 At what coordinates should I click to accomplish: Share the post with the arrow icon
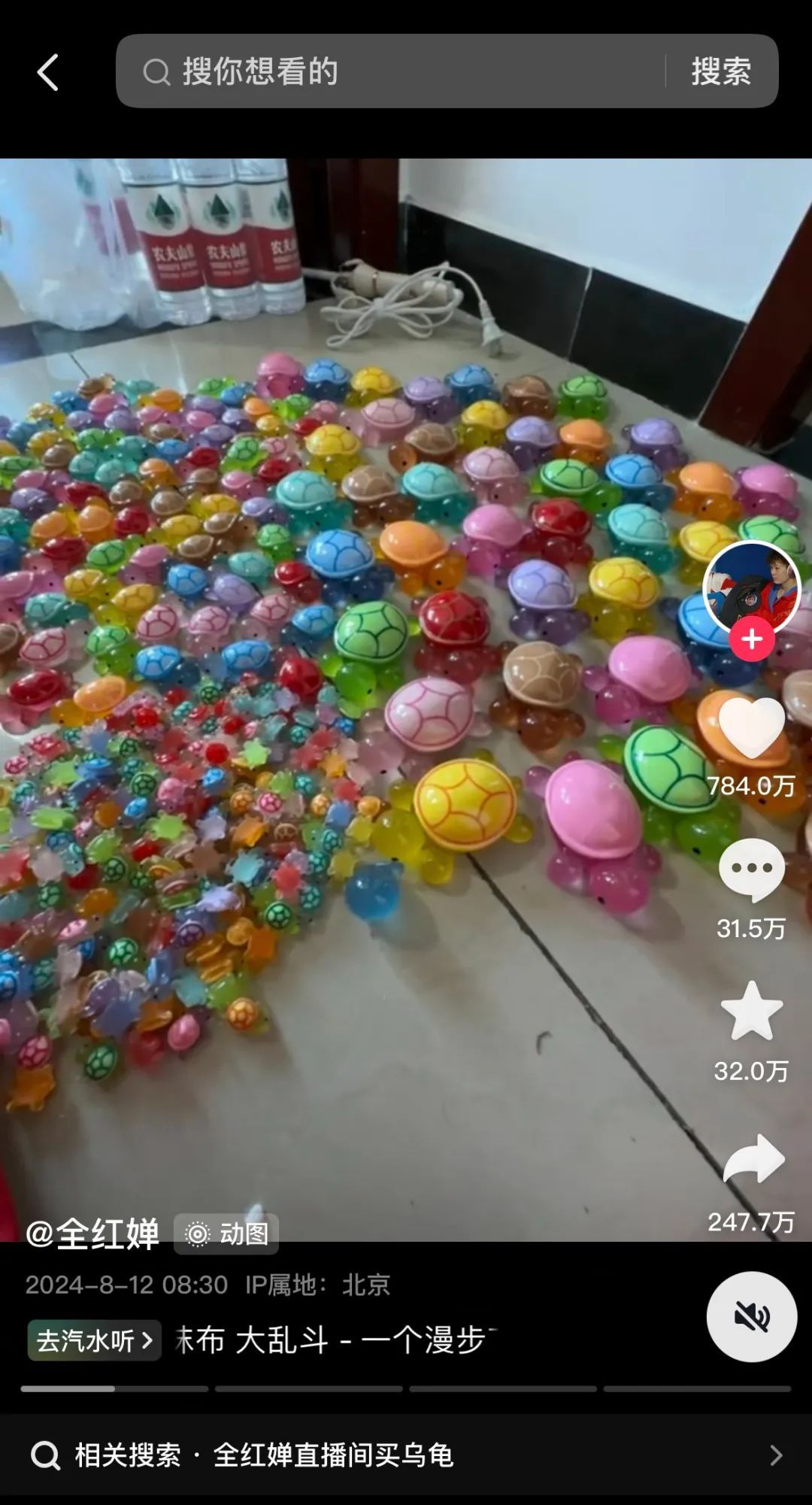(x=753, y=1159)
